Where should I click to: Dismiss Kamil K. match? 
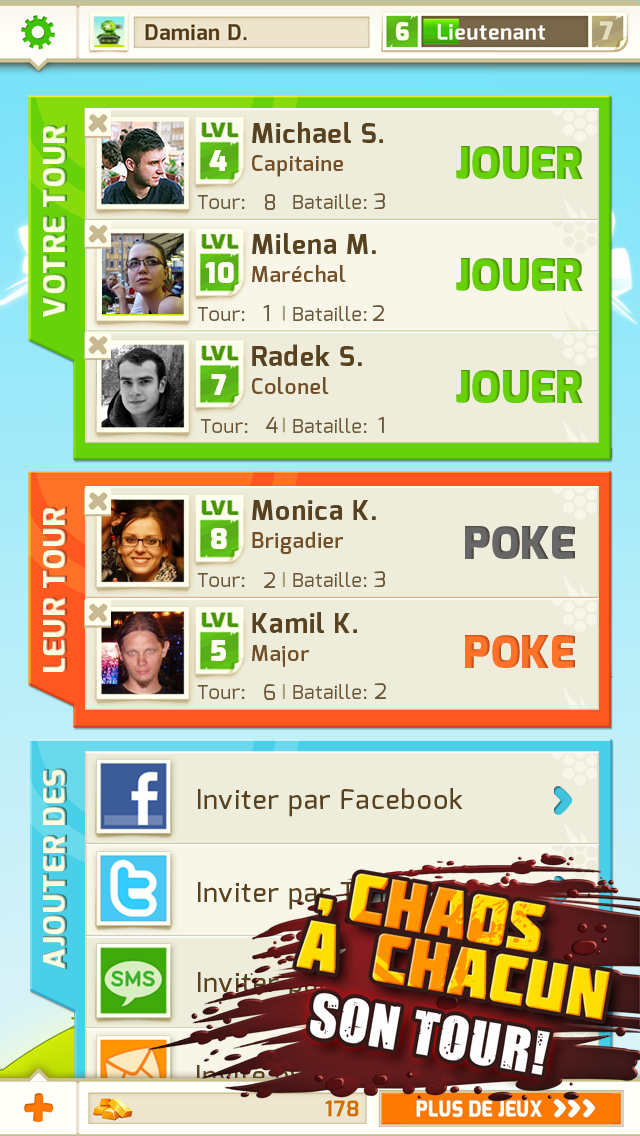click(98, 612)
